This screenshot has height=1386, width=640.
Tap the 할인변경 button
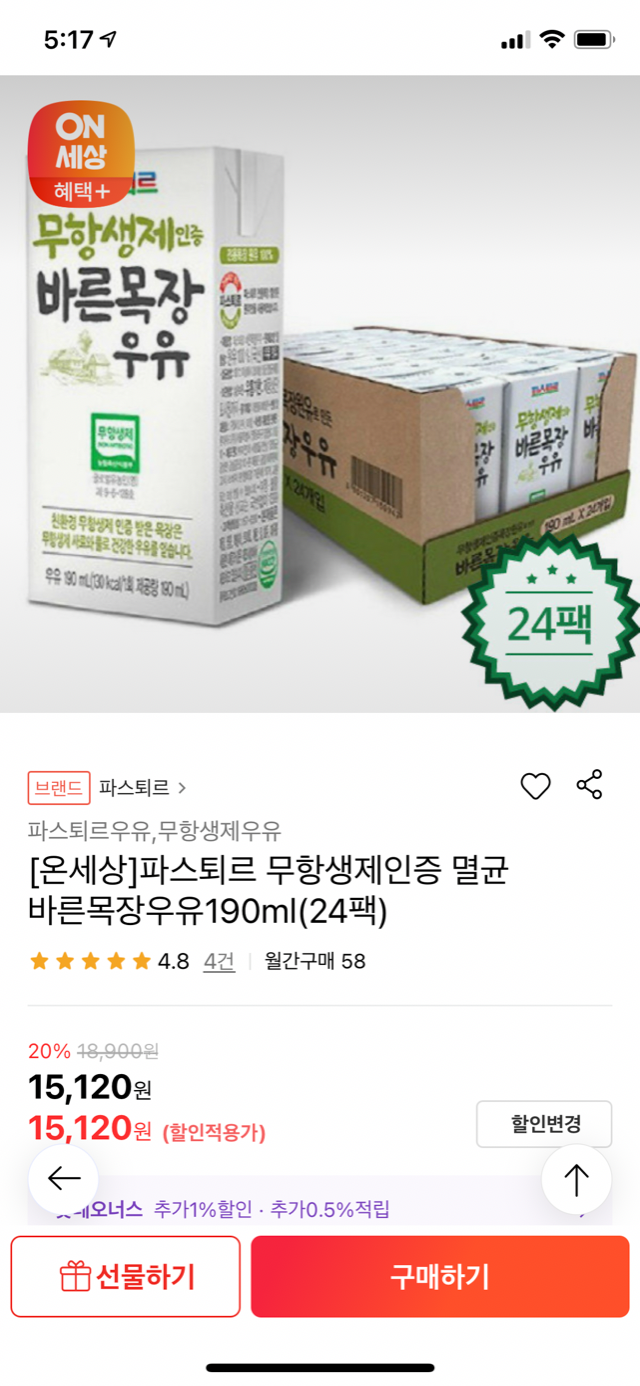tap(544, 1123)
